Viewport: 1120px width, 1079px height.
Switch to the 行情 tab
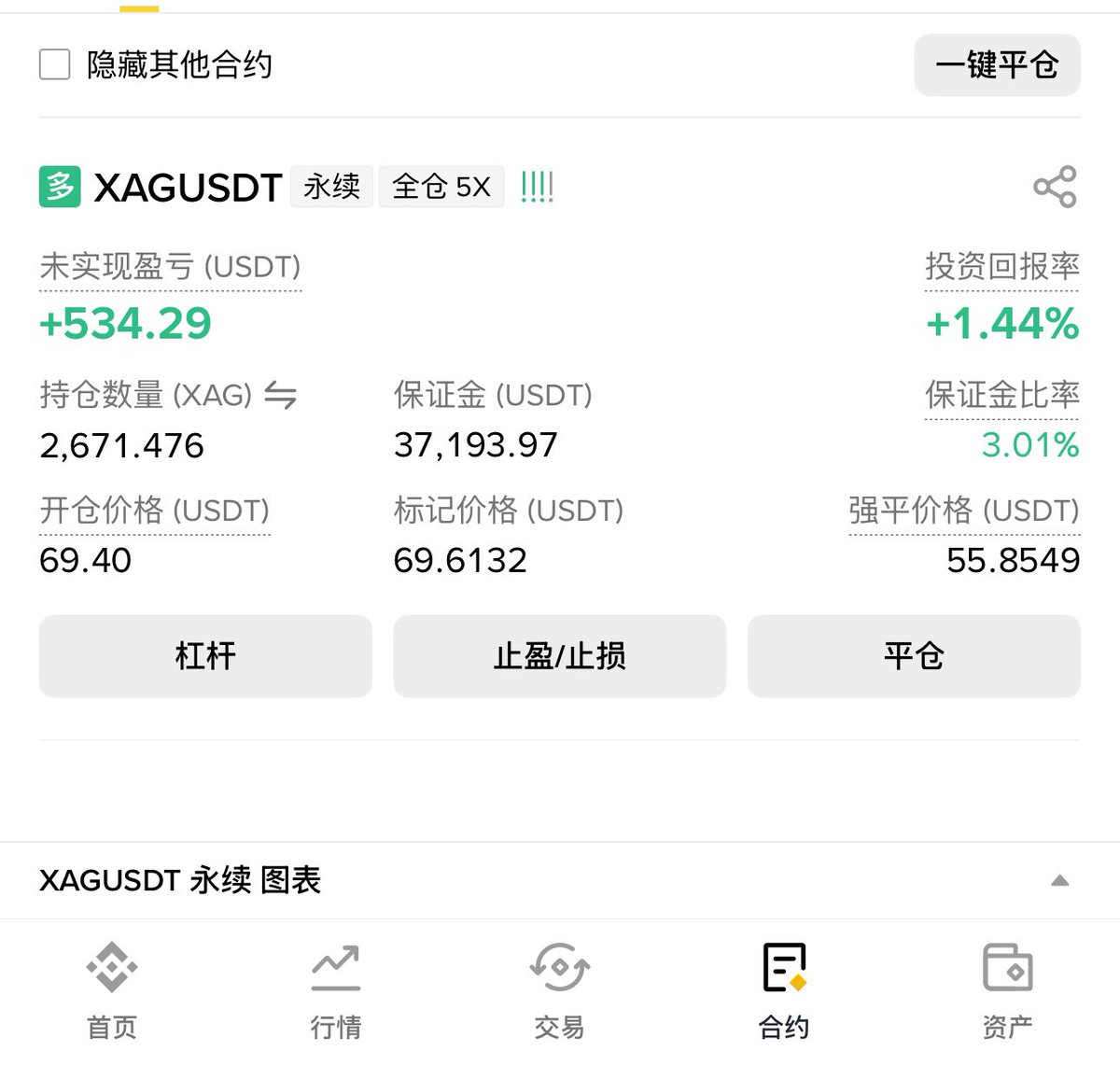point(336,991)
